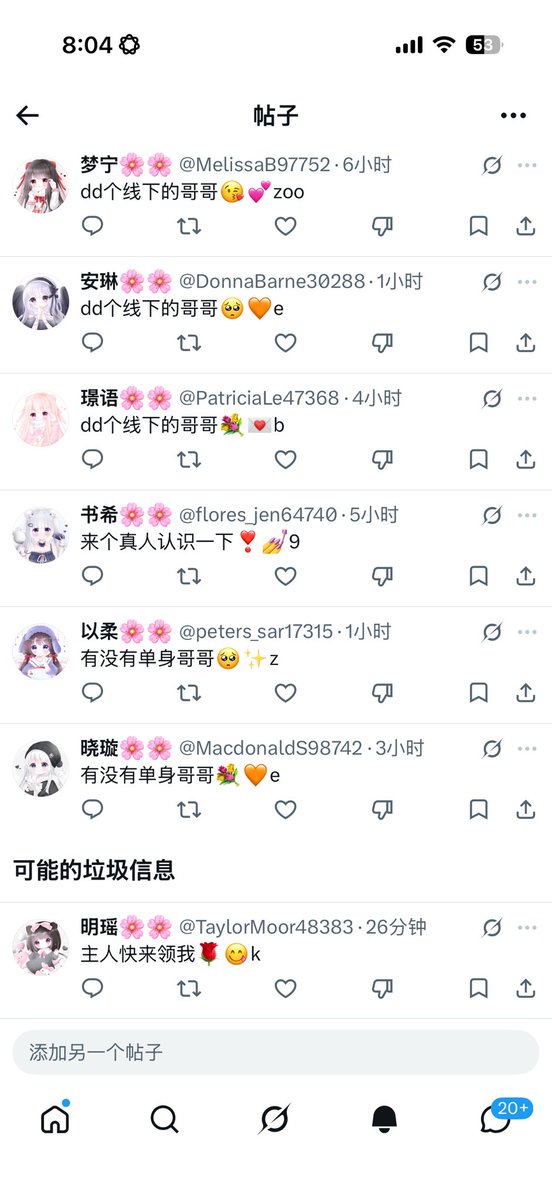
Task: Tap the dislike icon under 书希's post
Action: point(382,577)
